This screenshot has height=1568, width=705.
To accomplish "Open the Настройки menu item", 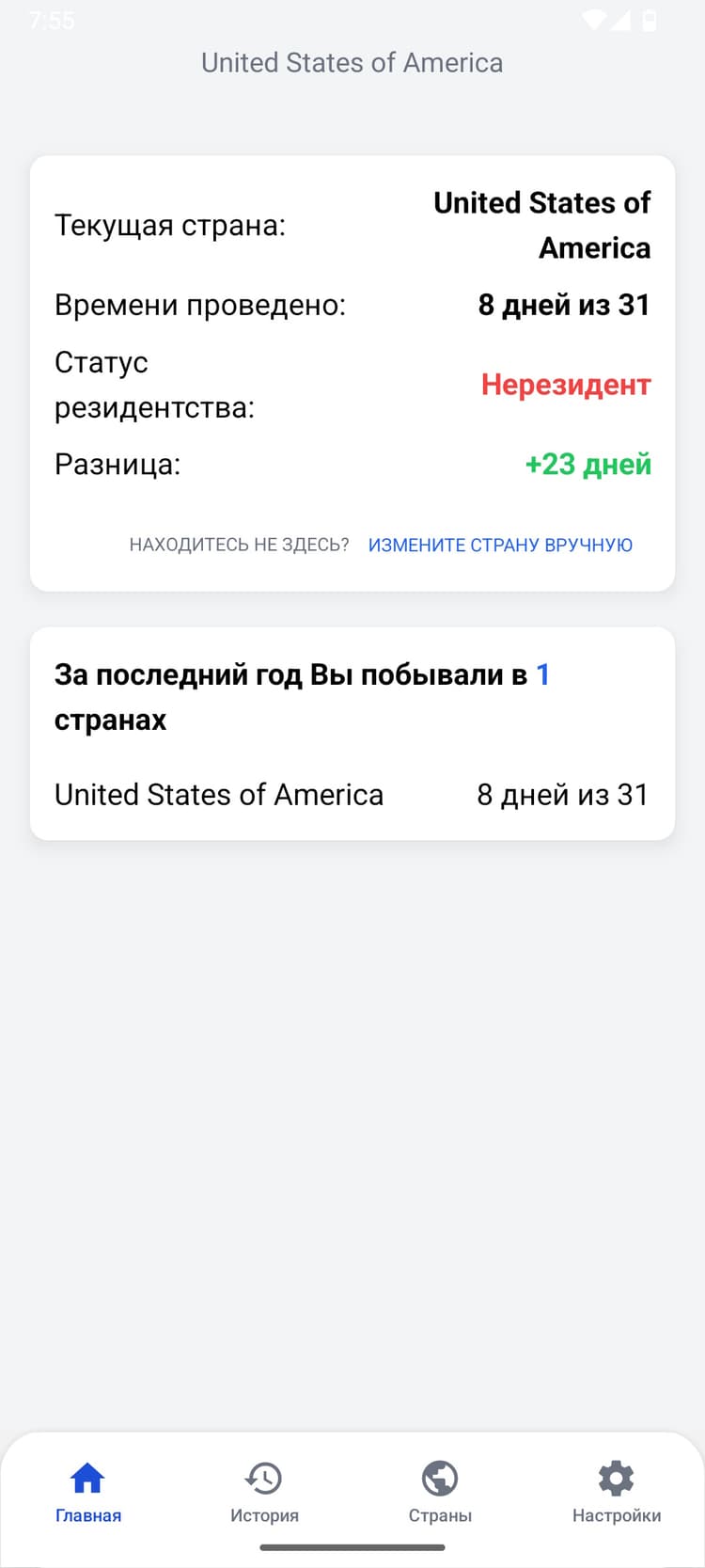I will 616,1496.
